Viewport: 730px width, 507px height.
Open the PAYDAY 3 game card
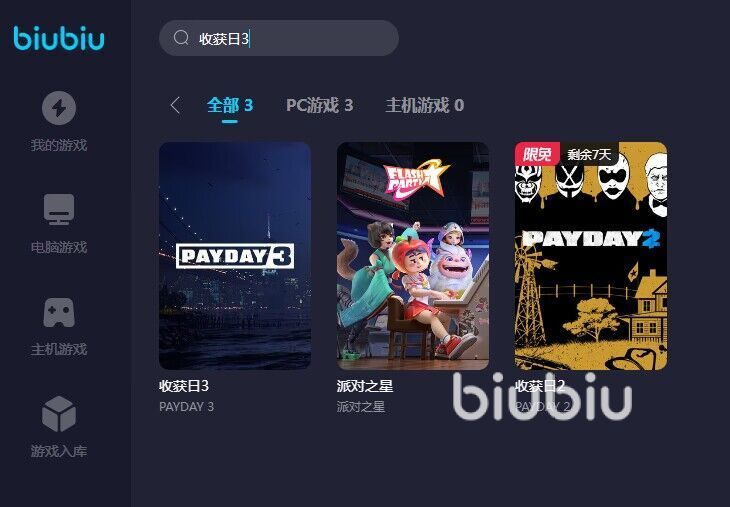(x=235, y=256)
